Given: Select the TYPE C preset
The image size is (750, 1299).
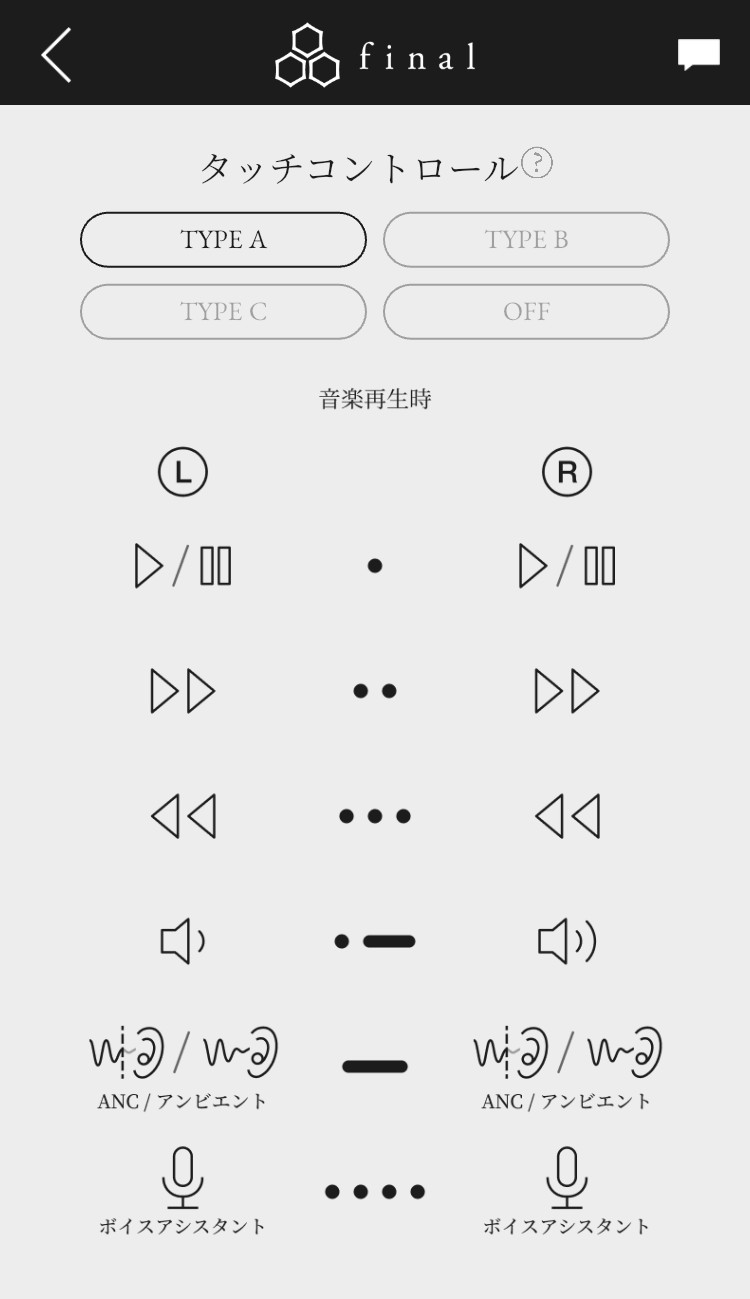Looking at the screenshot, I should 222,311.
